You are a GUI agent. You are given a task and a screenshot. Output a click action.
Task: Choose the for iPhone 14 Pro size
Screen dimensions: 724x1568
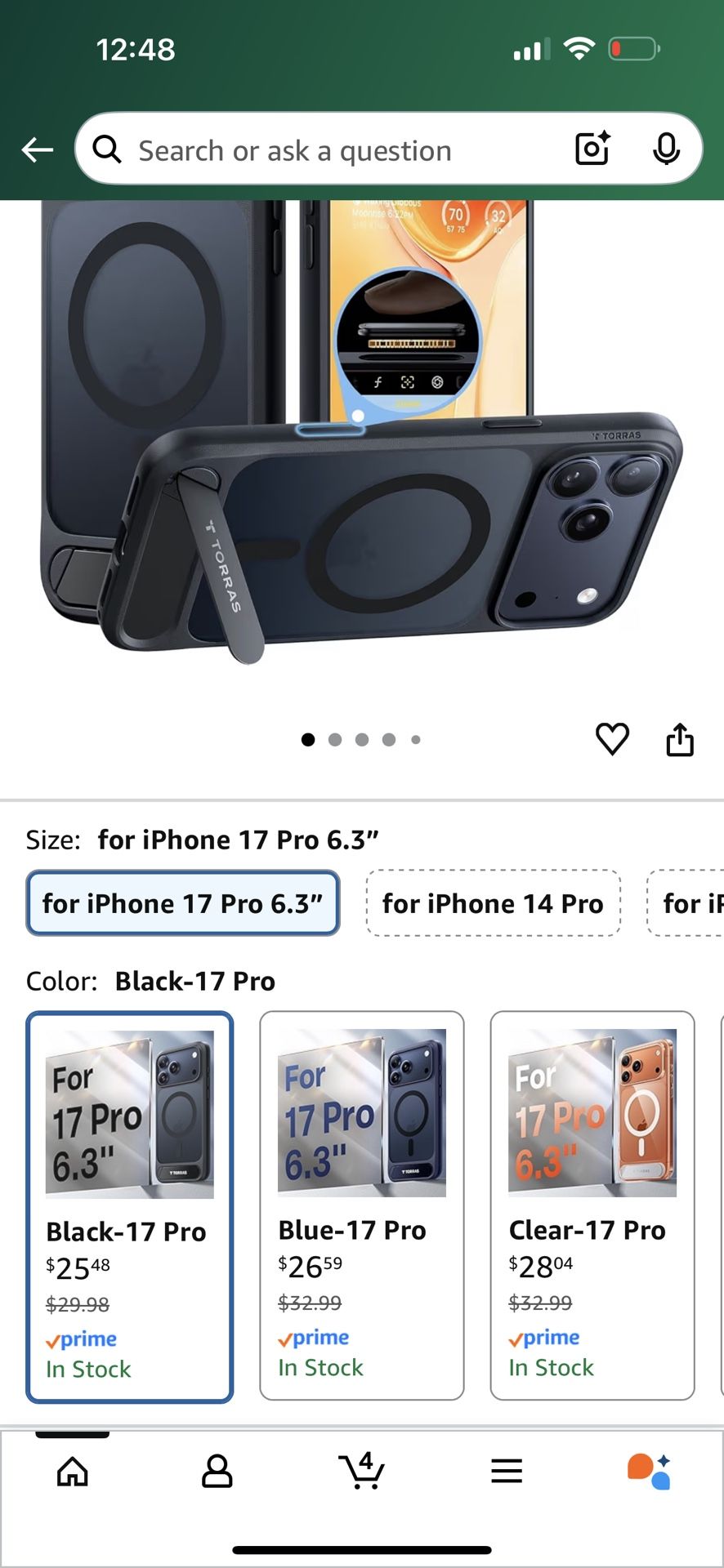(494, 903)
